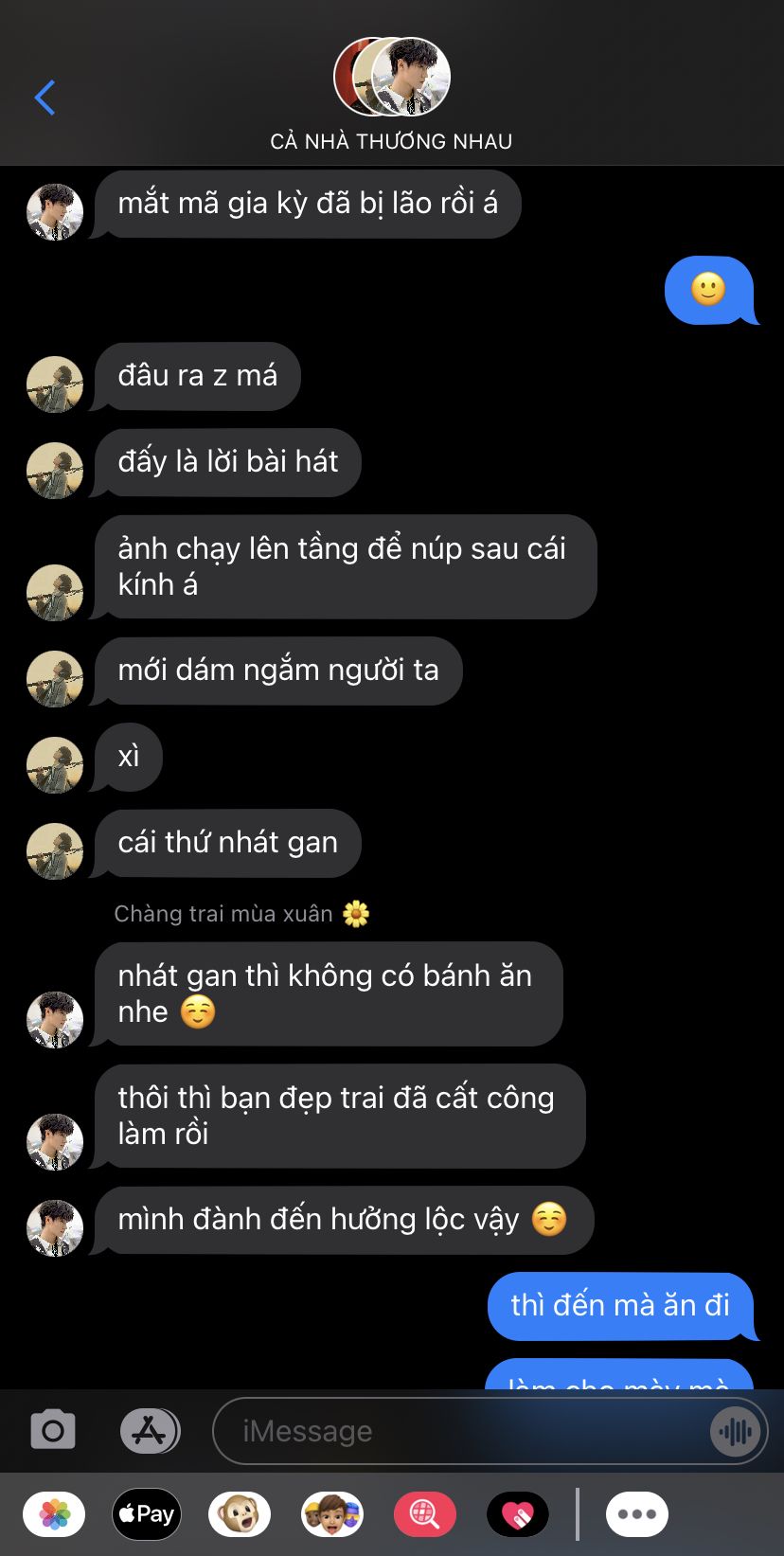Go back to the conversations list

pos(45,98)
